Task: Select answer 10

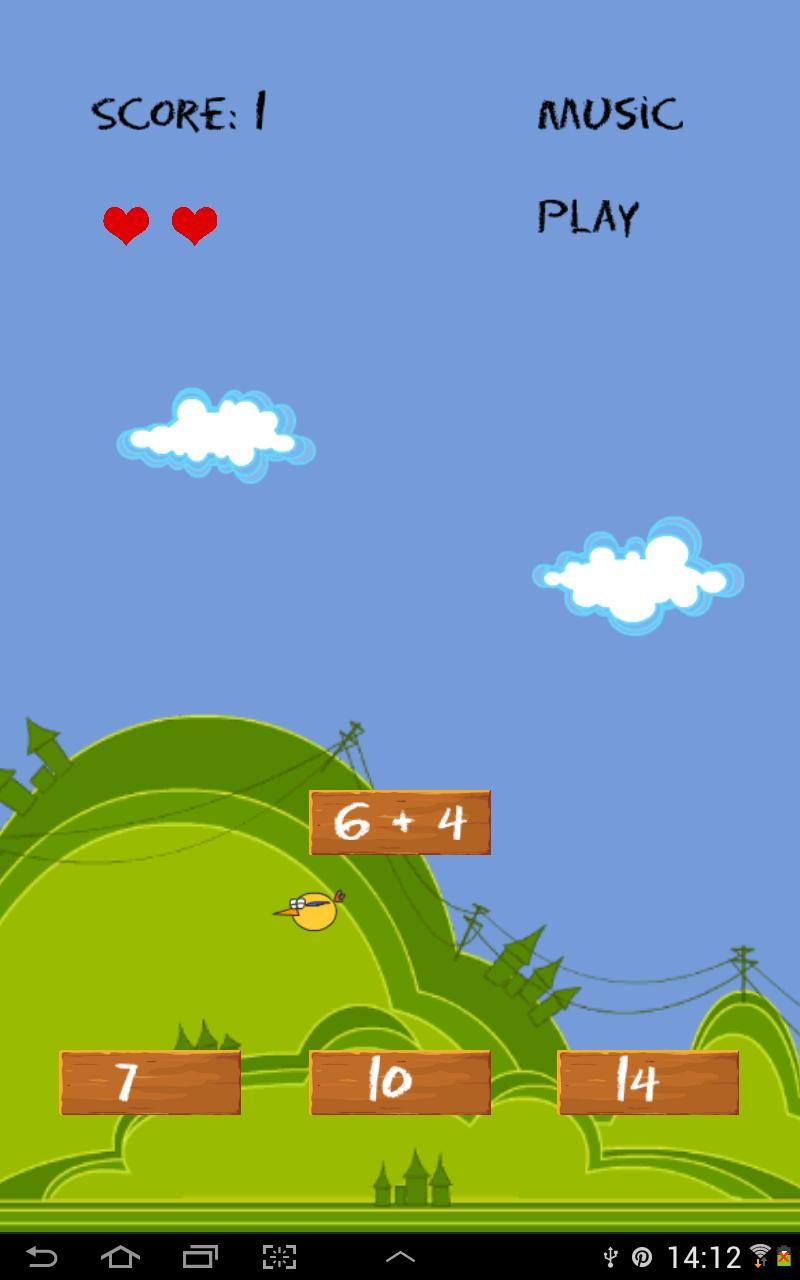Action: click(x=399, y=1082)
